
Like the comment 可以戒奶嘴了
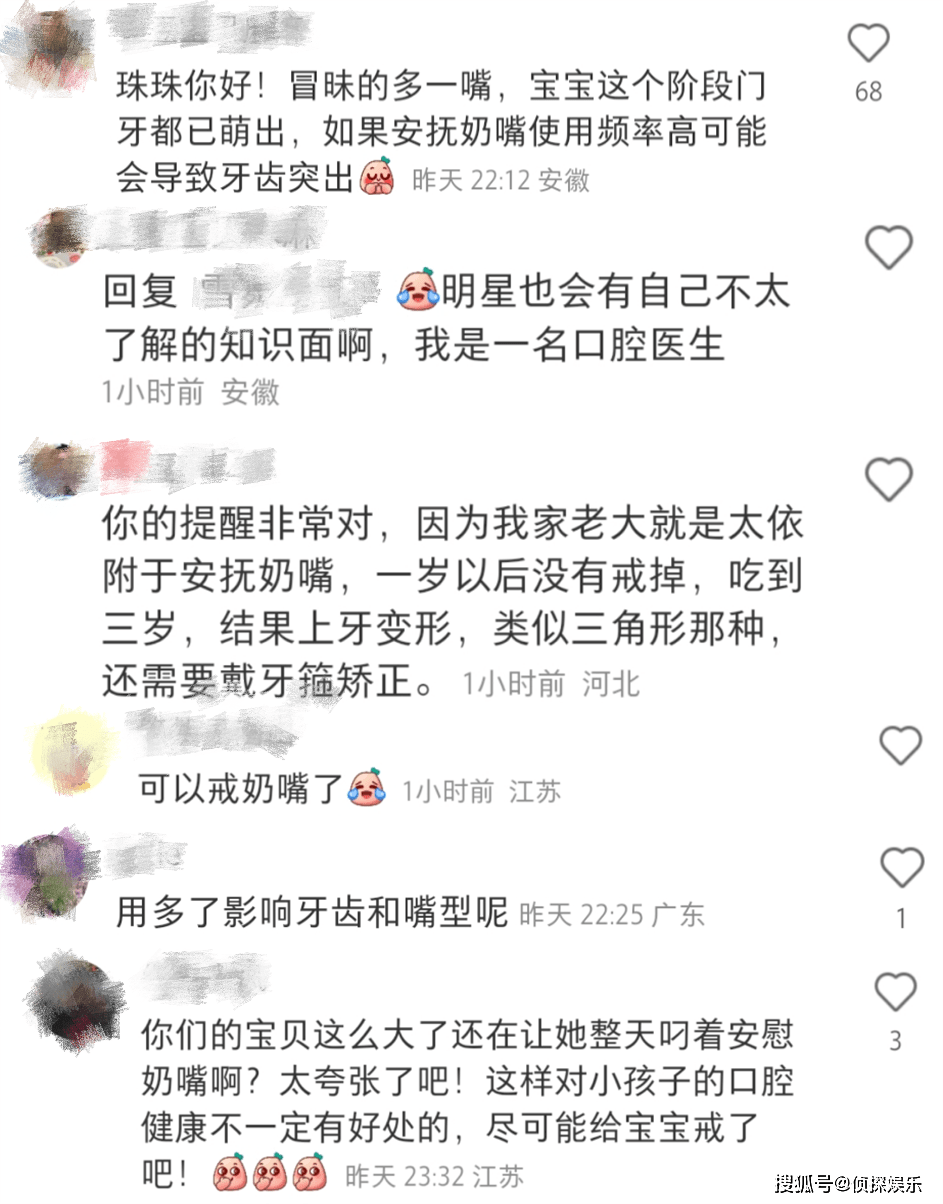coord(900,746)
